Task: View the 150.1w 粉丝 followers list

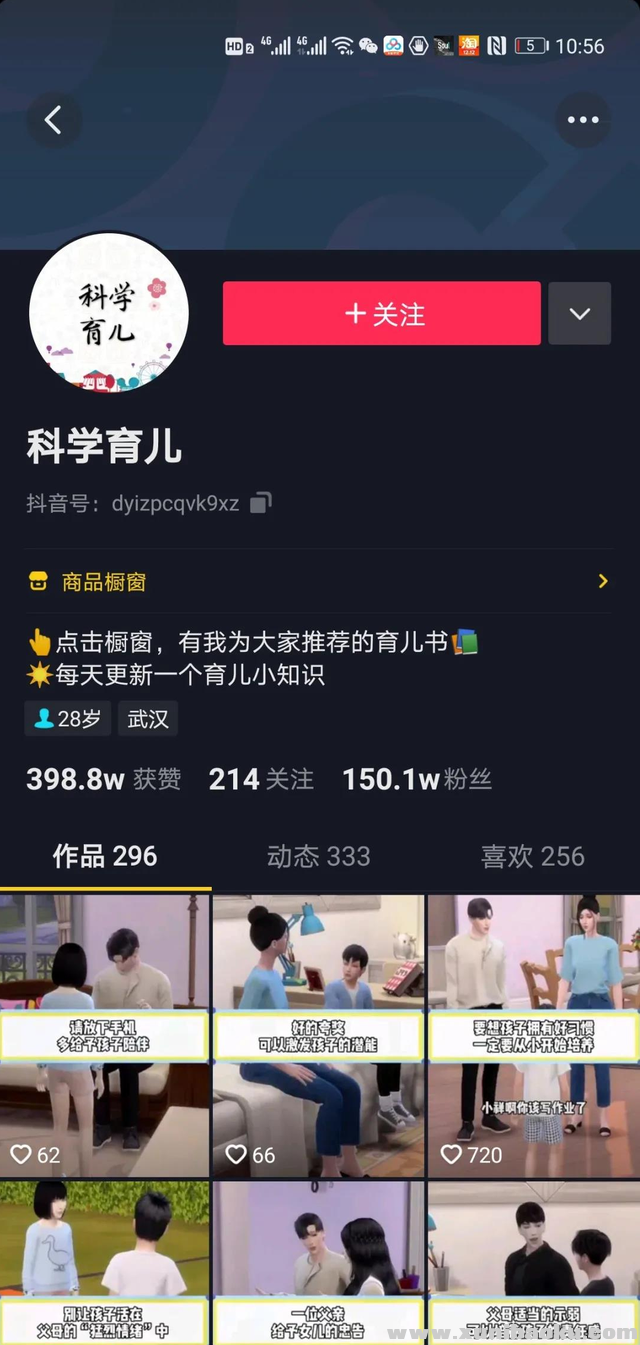Action: (417, 780)
